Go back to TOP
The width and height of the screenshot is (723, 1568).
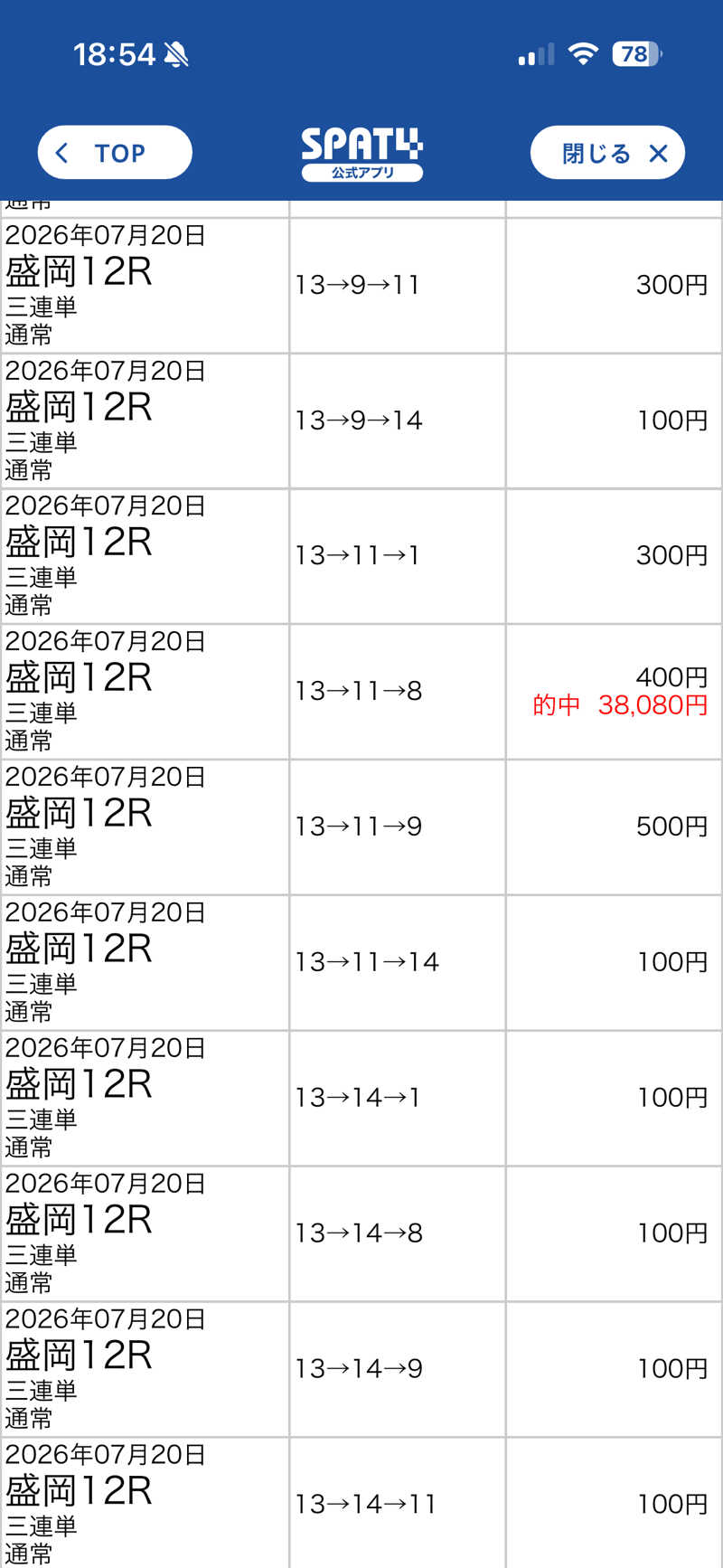click(115, 153)
